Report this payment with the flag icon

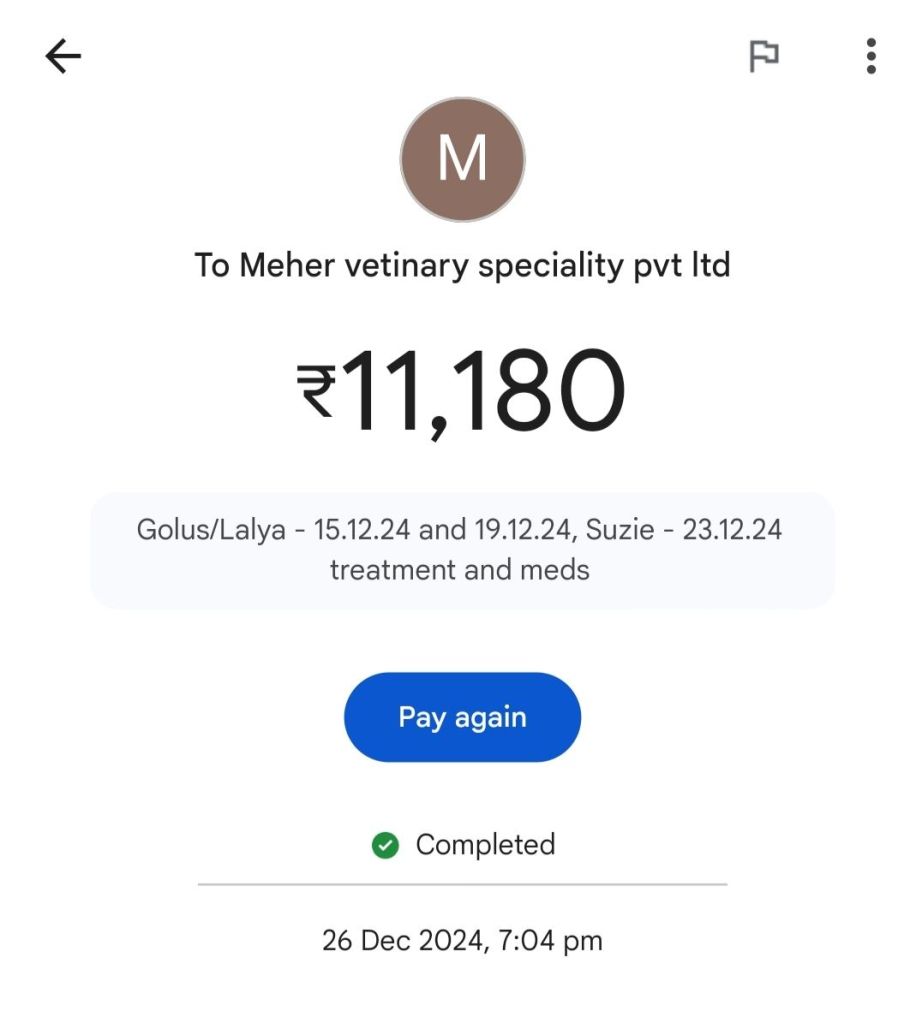(x=764, y=57)
